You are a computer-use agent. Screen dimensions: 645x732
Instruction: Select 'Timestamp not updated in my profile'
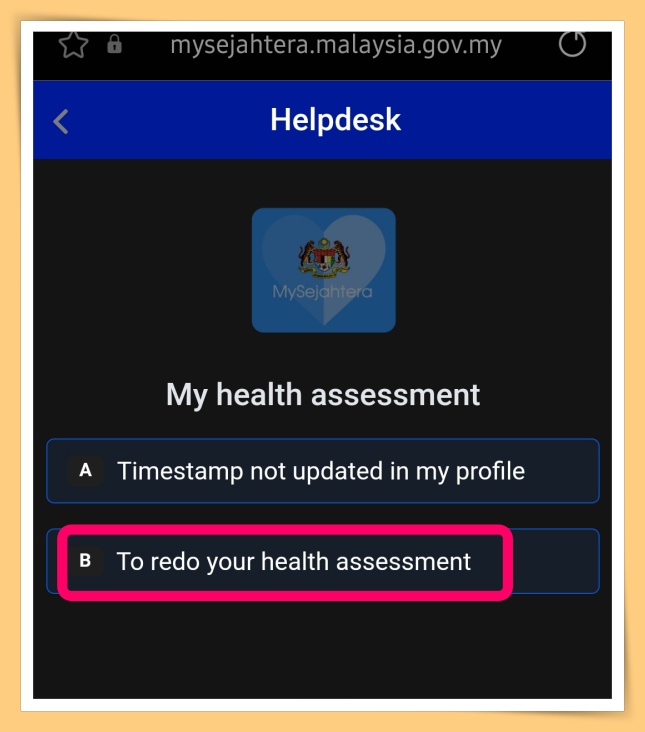(322, 471)
